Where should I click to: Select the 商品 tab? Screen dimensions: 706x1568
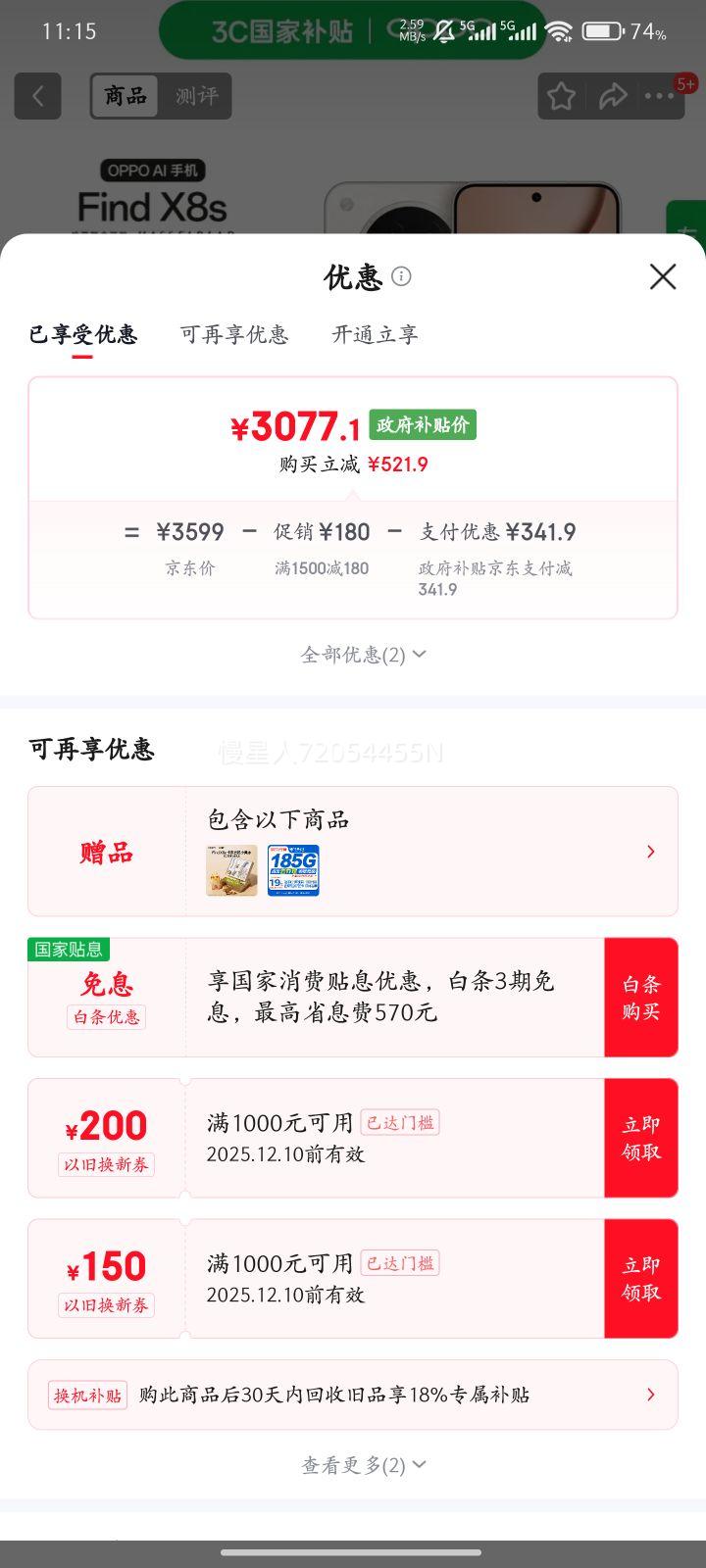tap(125, 96)
